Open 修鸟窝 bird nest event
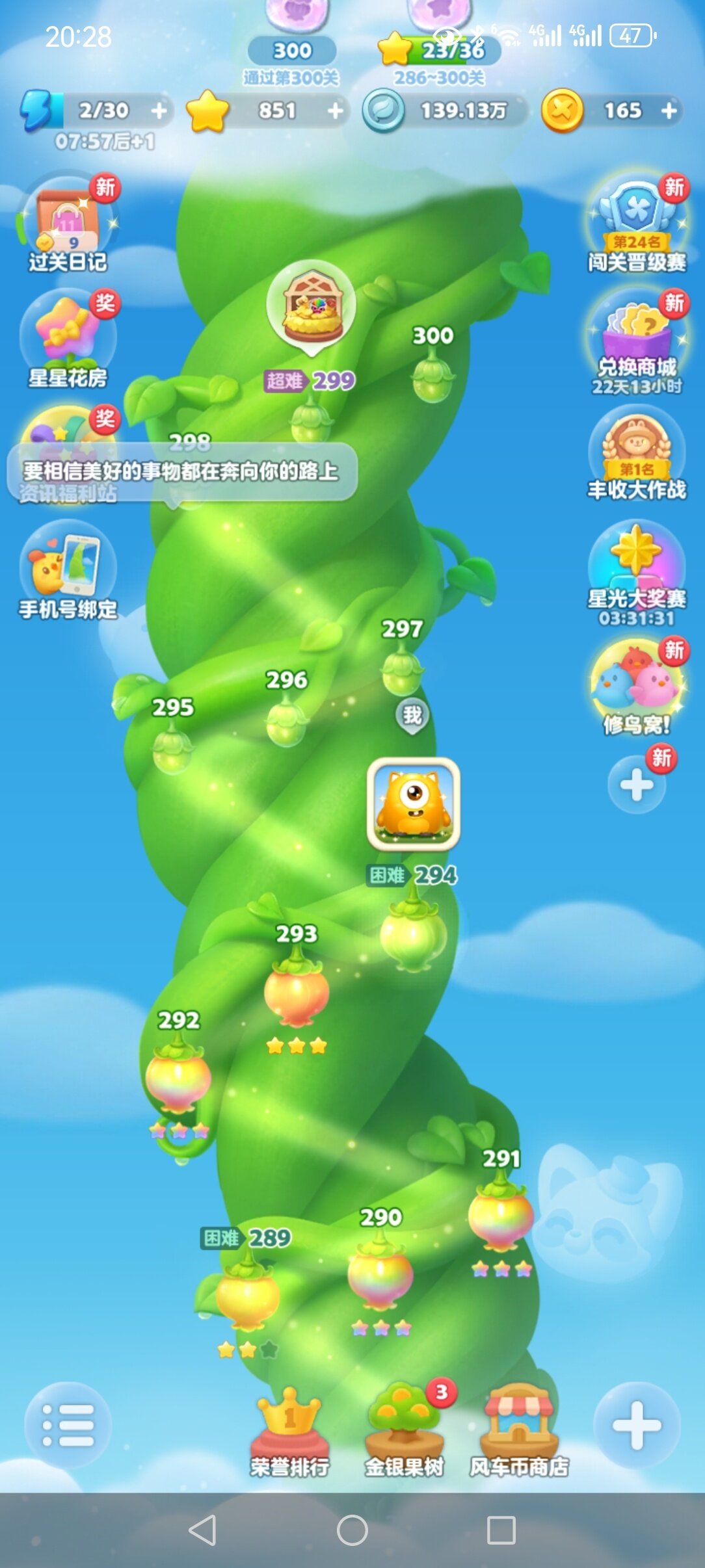This screenshot has height=1568, width=705. [636, 683]
